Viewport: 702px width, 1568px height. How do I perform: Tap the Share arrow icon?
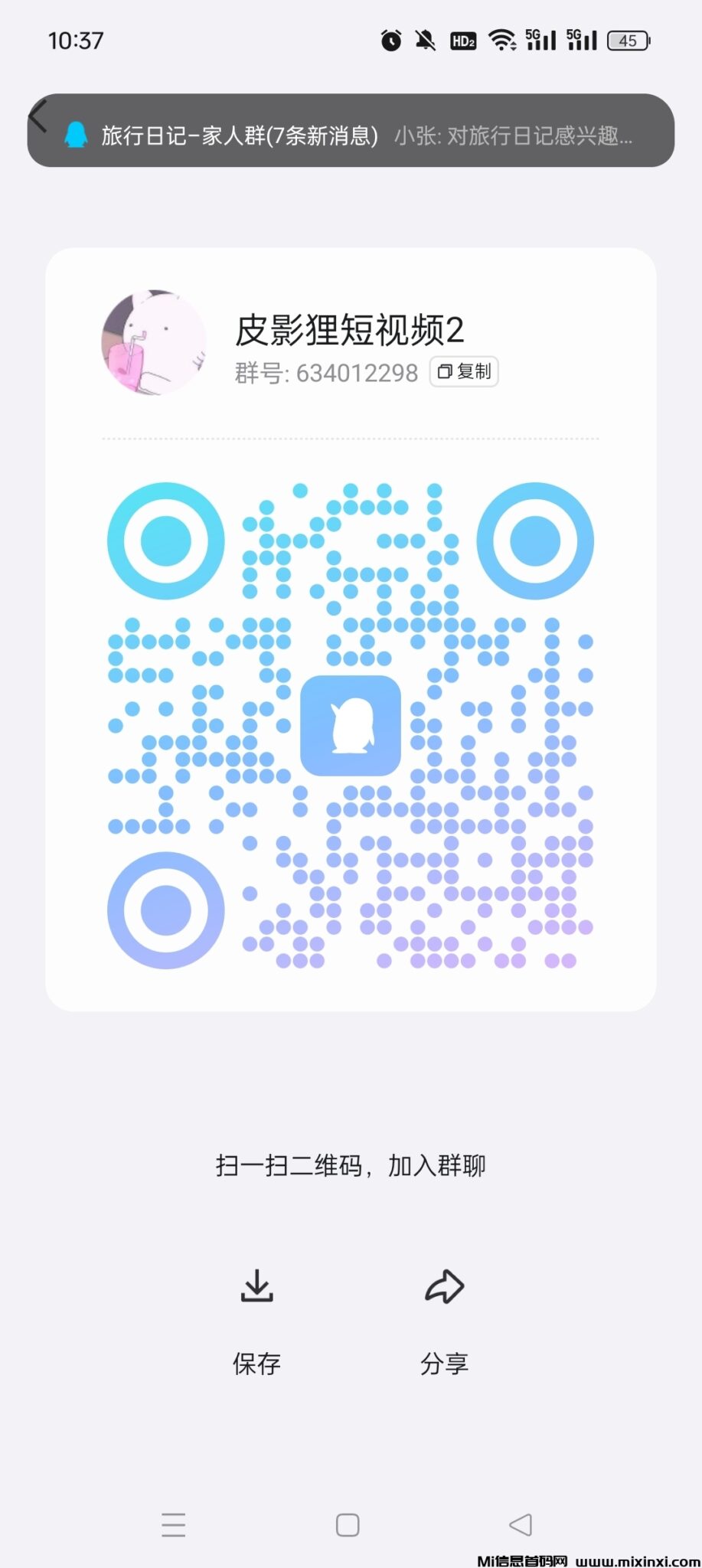click(x=445, y=1286)
